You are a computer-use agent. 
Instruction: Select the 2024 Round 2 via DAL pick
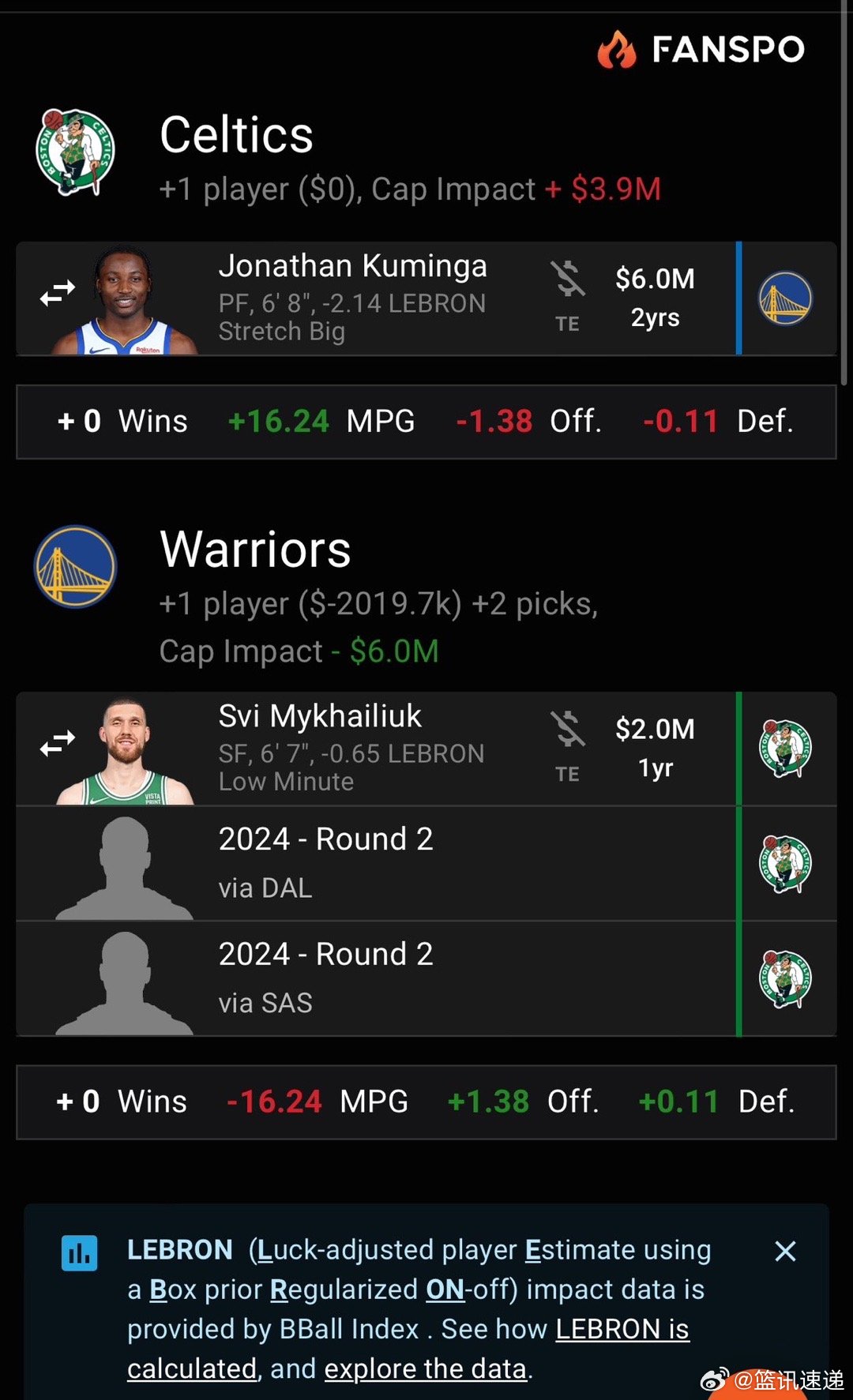325,863
